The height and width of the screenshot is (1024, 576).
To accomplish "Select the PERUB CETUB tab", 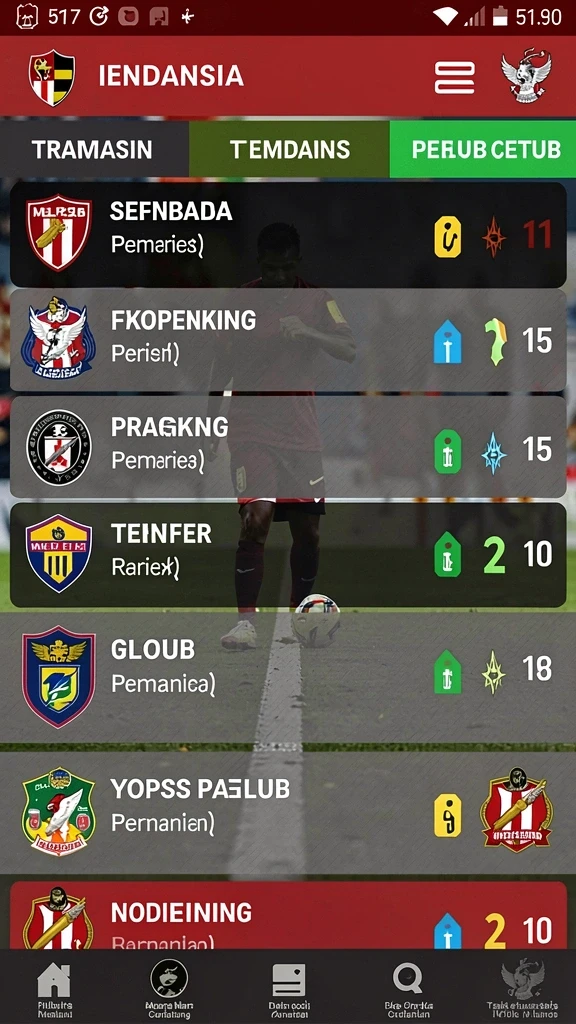I will tap(483, 150).
